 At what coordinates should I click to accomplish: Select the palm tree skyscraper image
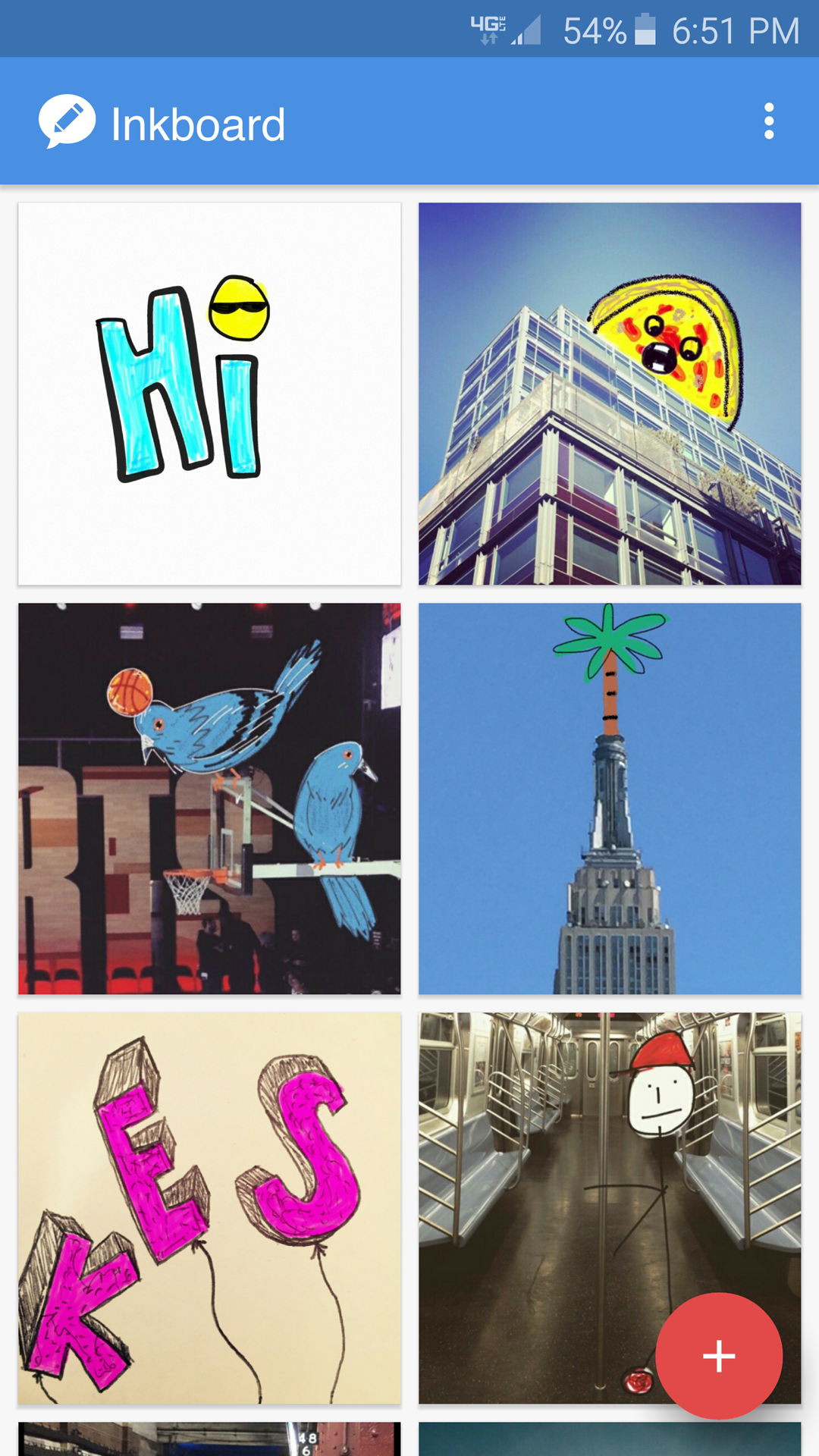609,799
